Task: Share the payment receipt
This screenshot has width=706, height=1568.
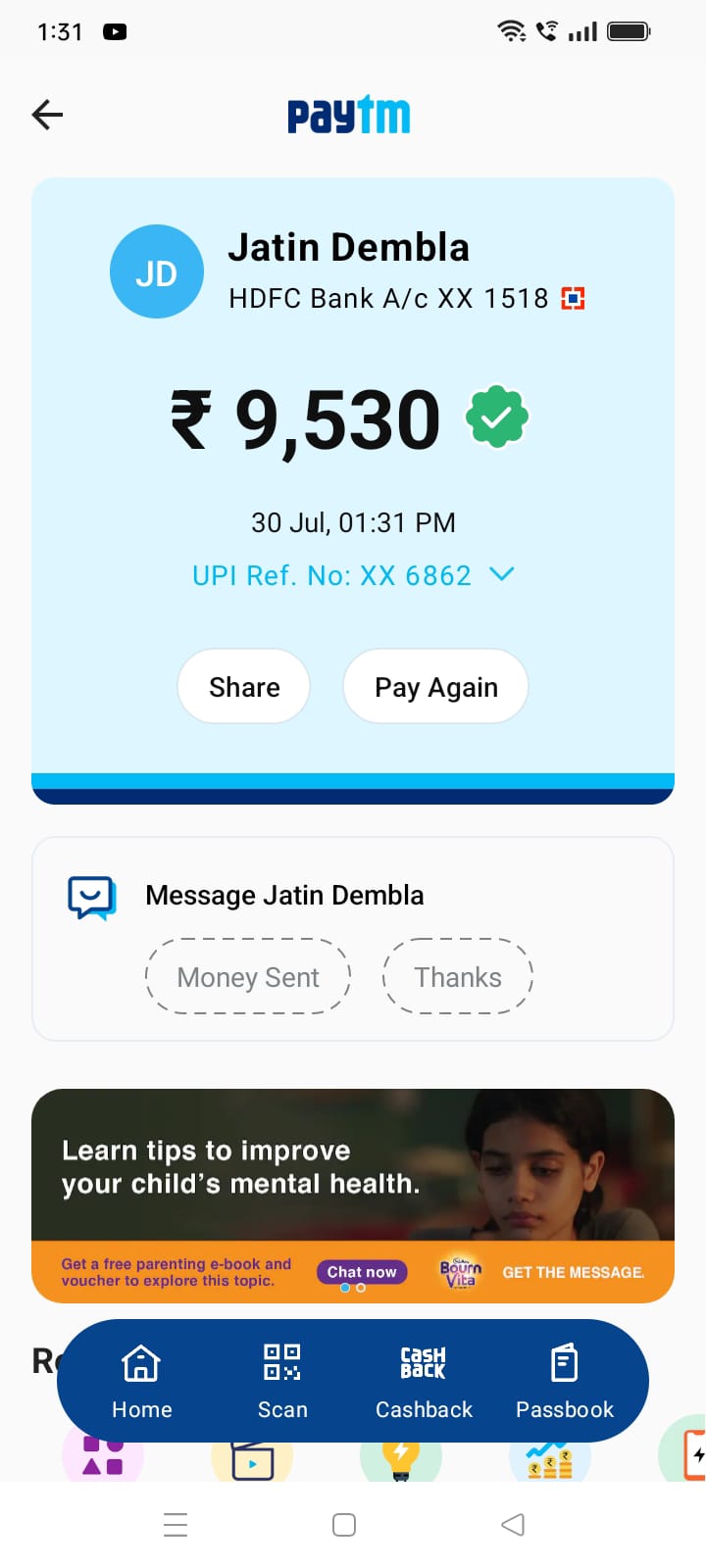Action: coord(244,687)
